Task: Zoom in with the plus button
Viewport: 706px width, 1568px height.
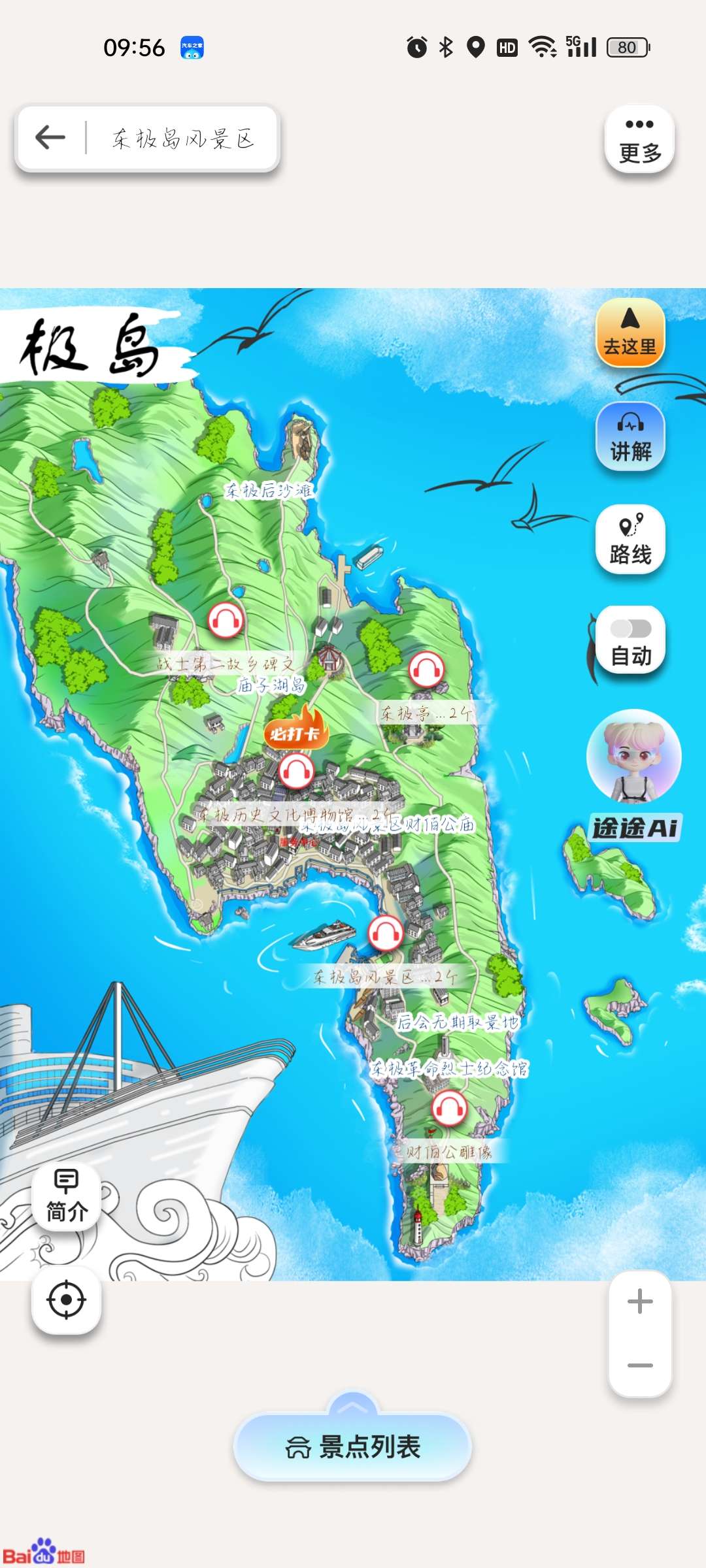Action: (x=640, y=1301)
